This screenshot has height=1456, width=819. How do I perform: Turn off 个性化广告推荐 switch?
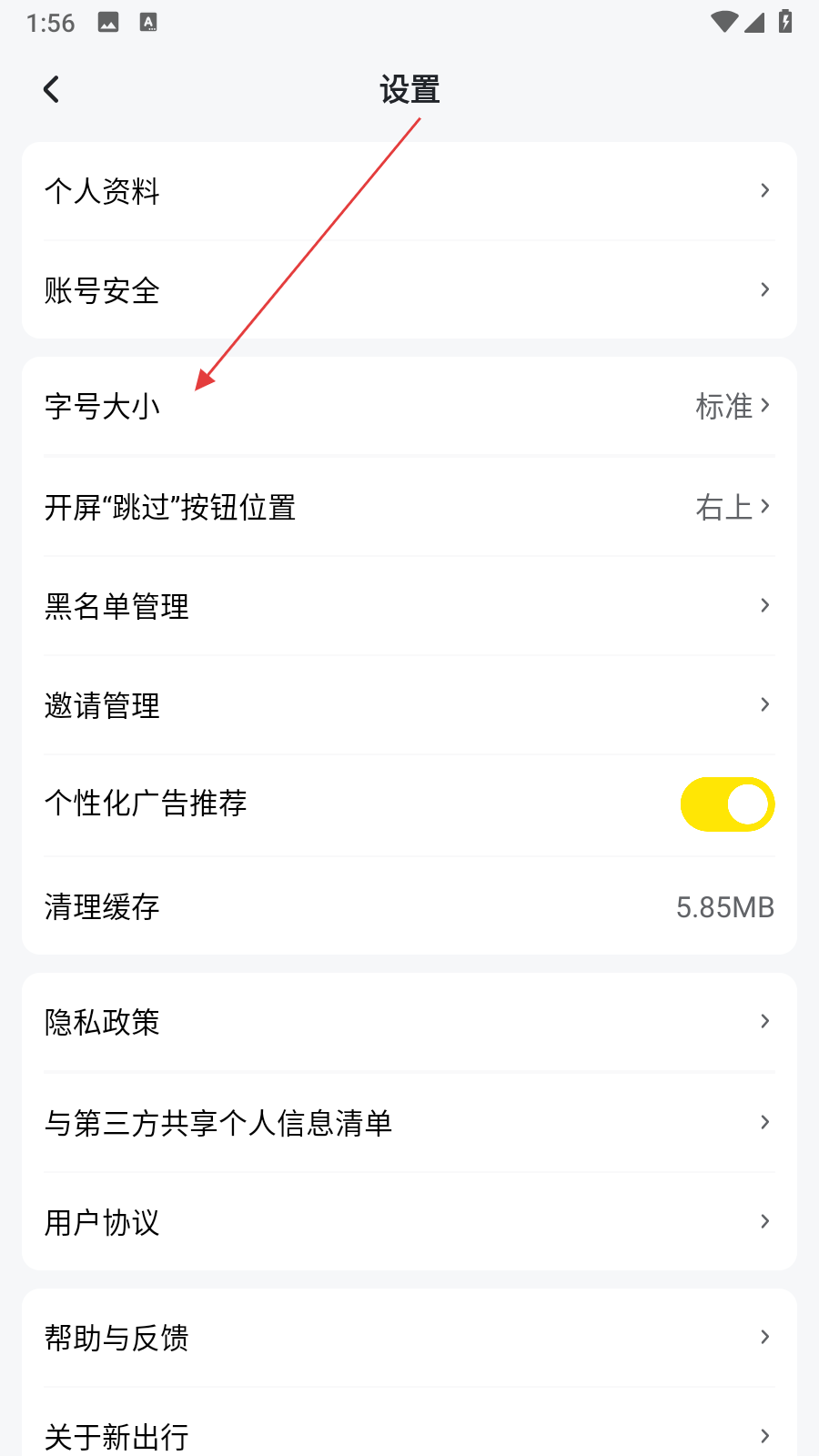pyautogui.click(x=726, y=804)
